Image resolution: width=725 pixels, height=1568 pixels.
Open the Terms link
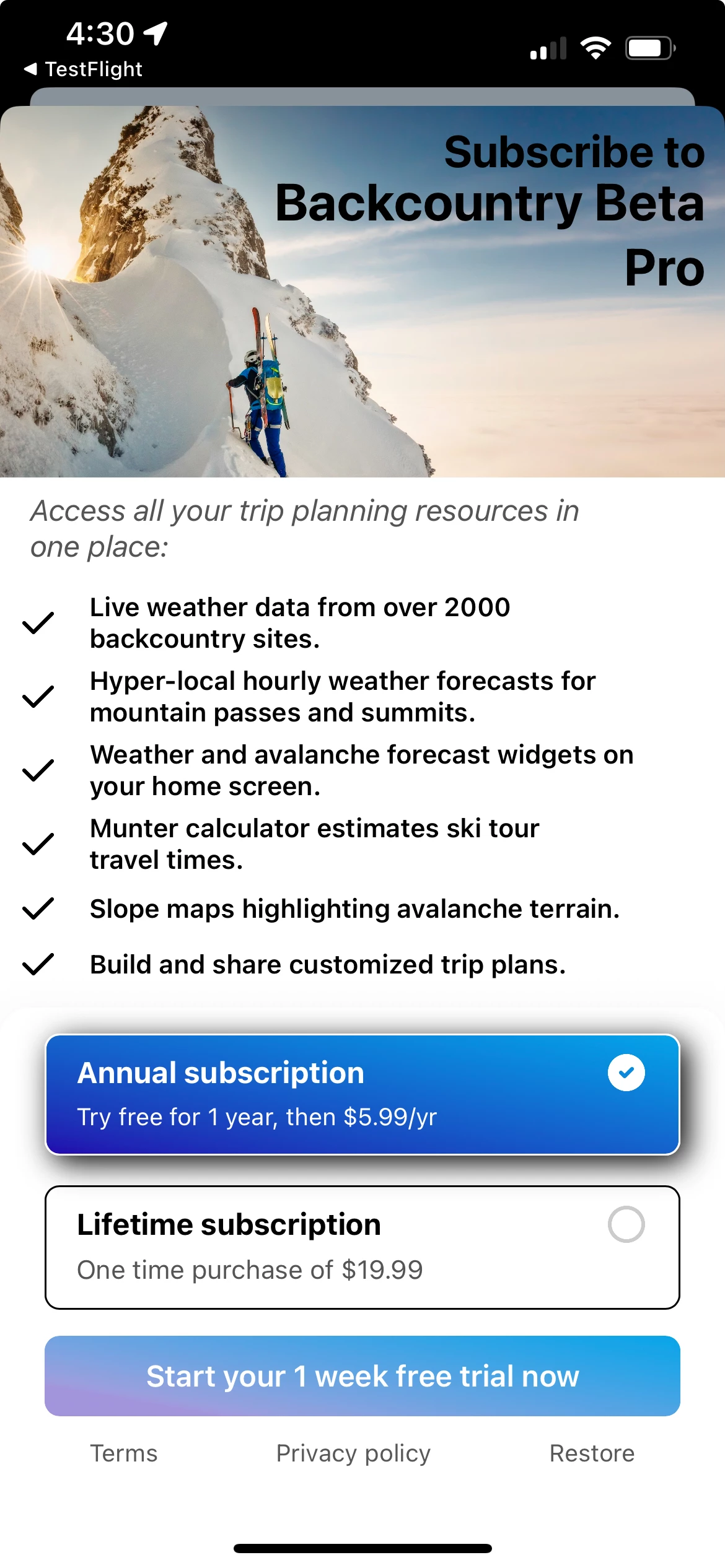pos(124,1453)
